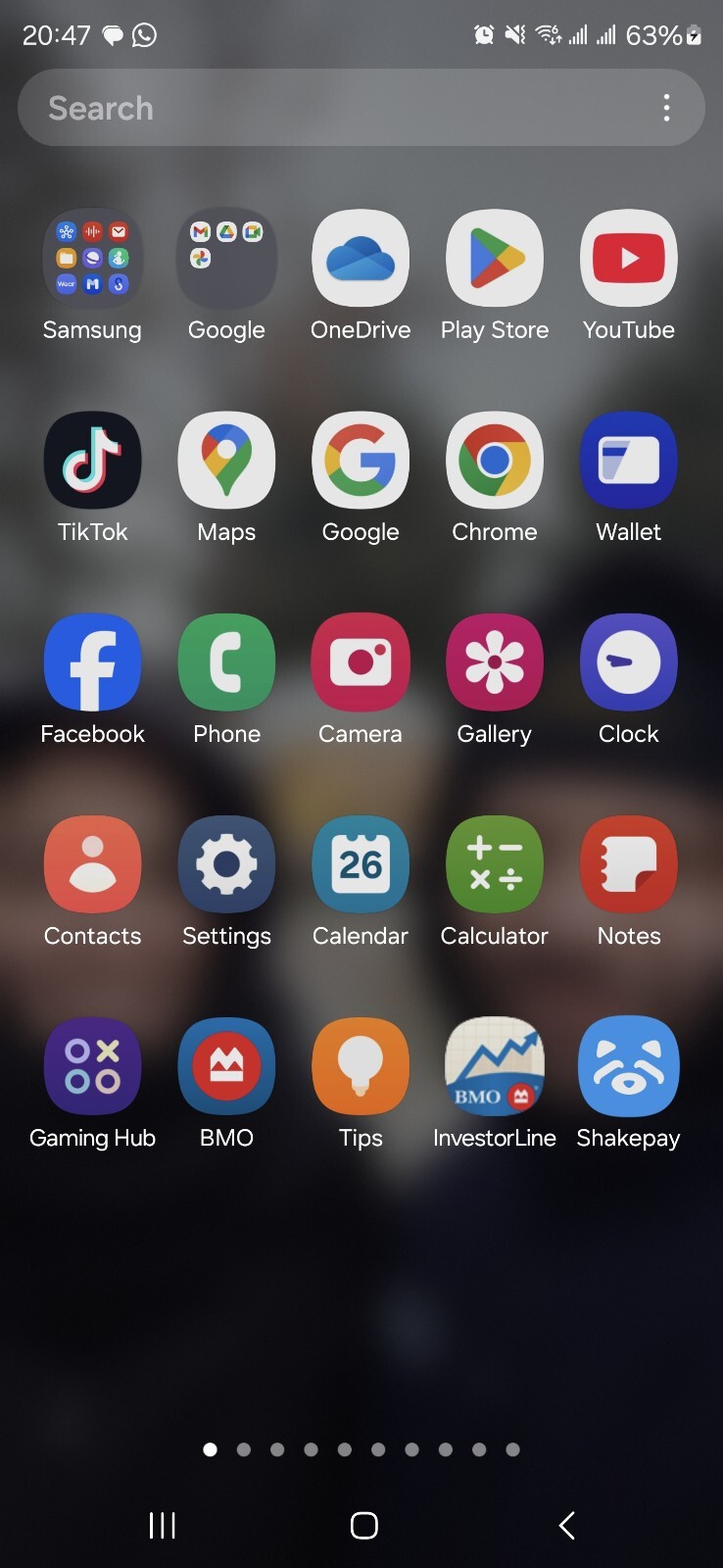Open the Calendar app

tap(361, 864)
